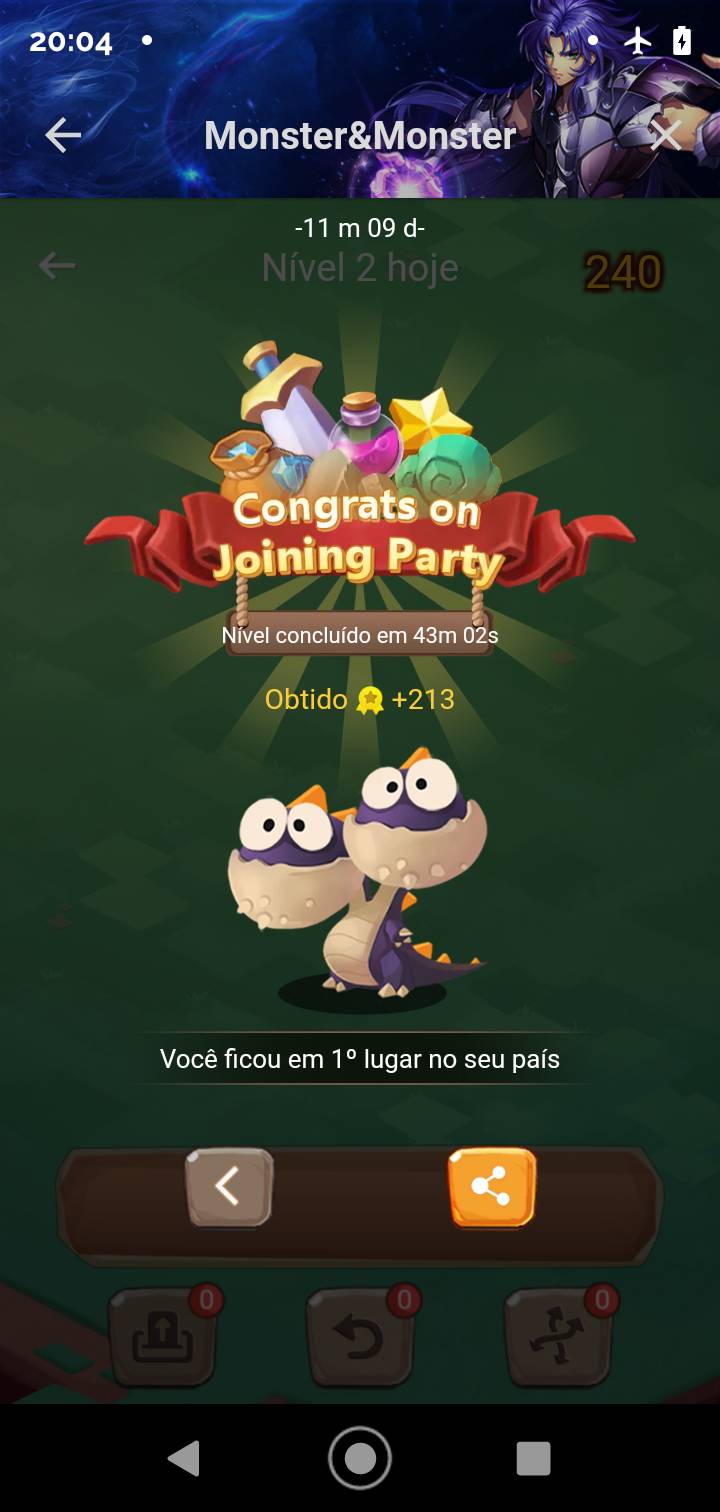Viewport: 720px width, 1512px height.
Task: Go to the Android home screen
Action: point(359,1459)
